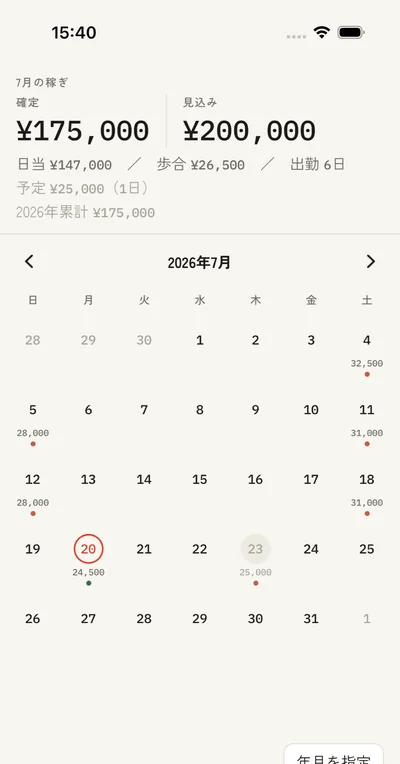This screenshot has width=400, height=764.
Task: Open July 12 on the calendar
Action: pos(33,494)
